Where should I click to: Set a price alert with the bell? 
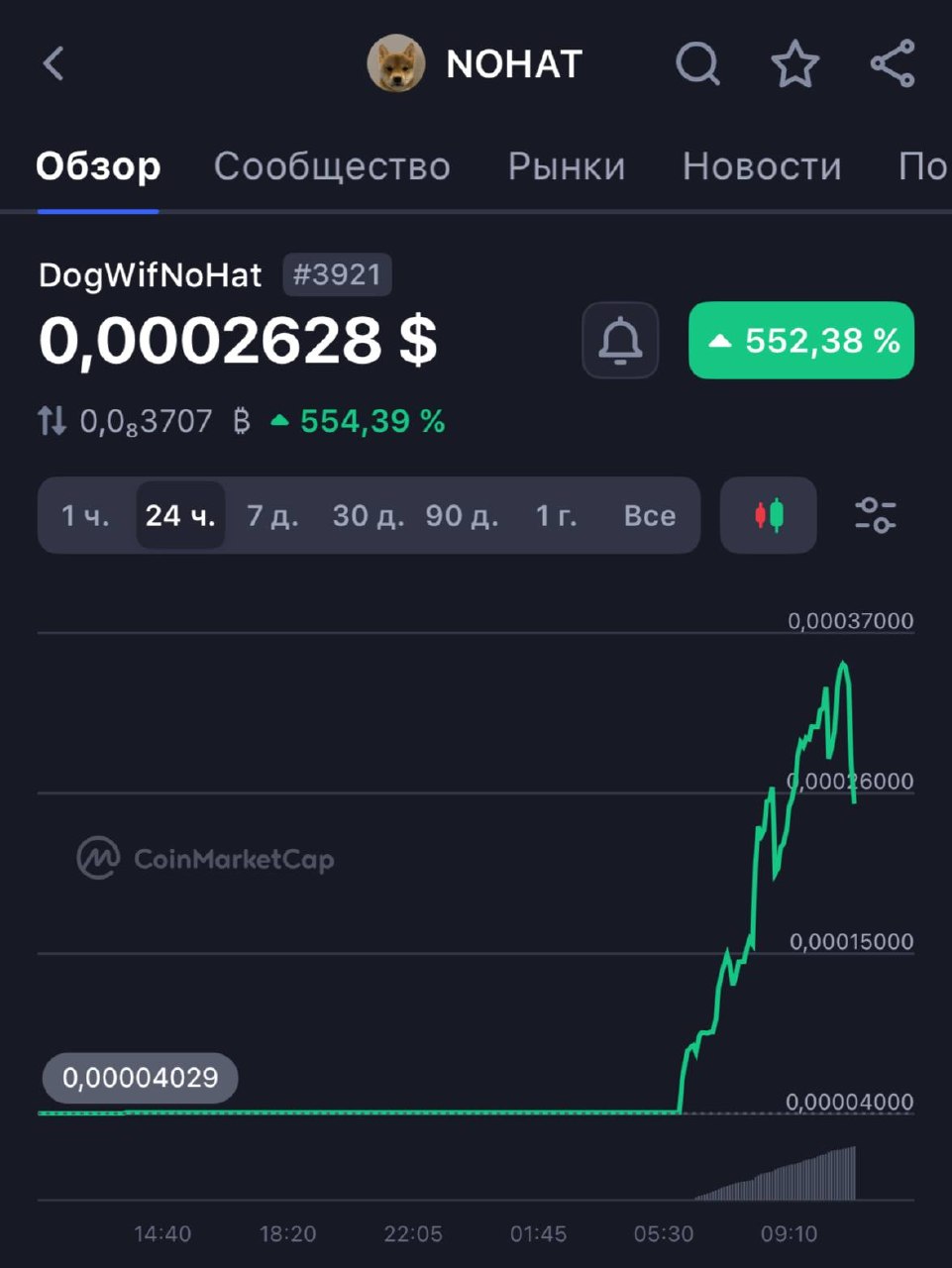point(620,341)
